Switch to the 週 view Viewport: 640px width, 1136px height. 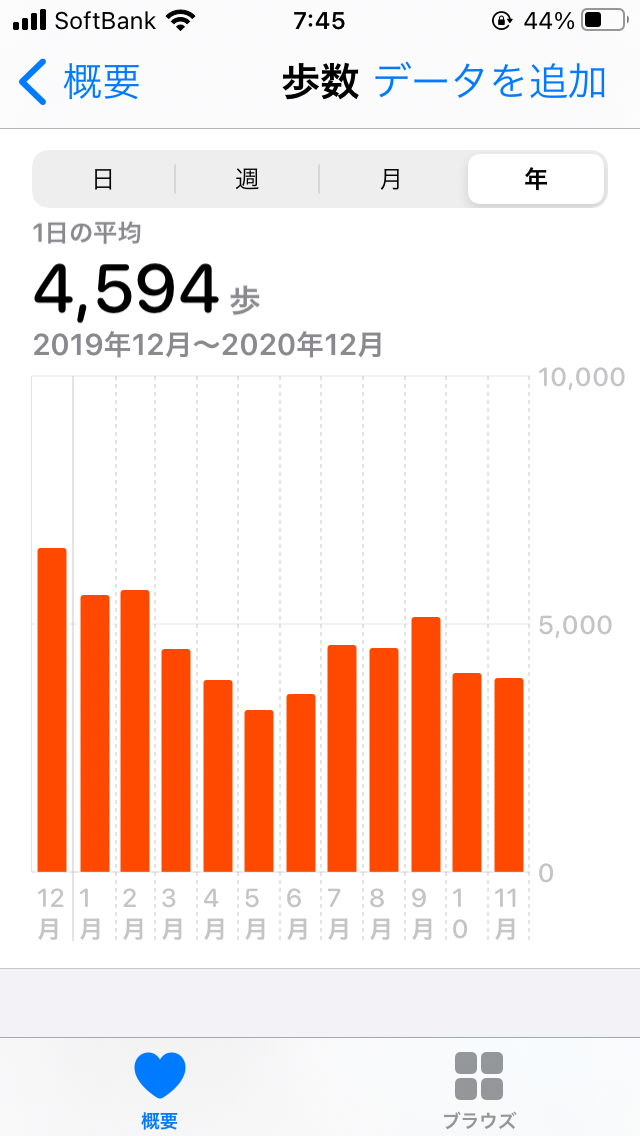click(247, 180)
